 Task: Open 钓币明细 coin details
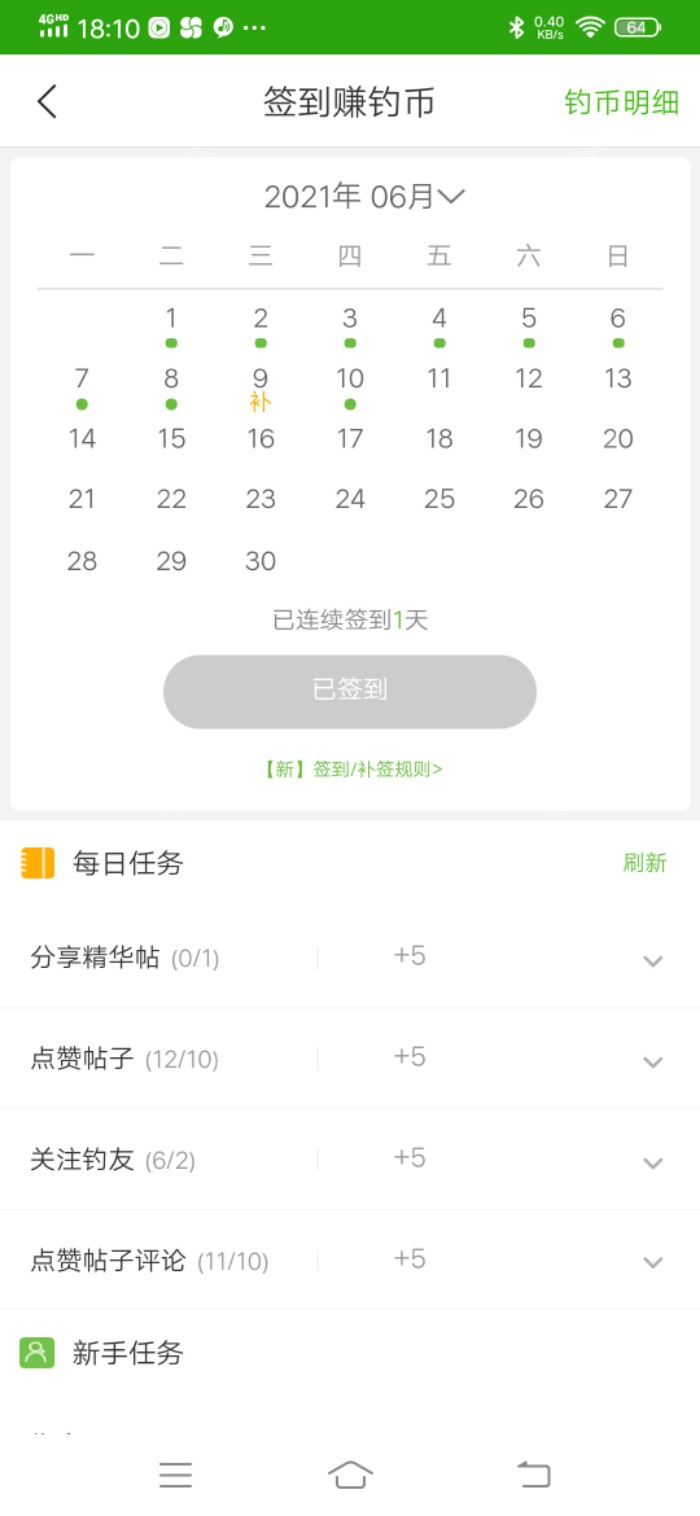(621, 102)
